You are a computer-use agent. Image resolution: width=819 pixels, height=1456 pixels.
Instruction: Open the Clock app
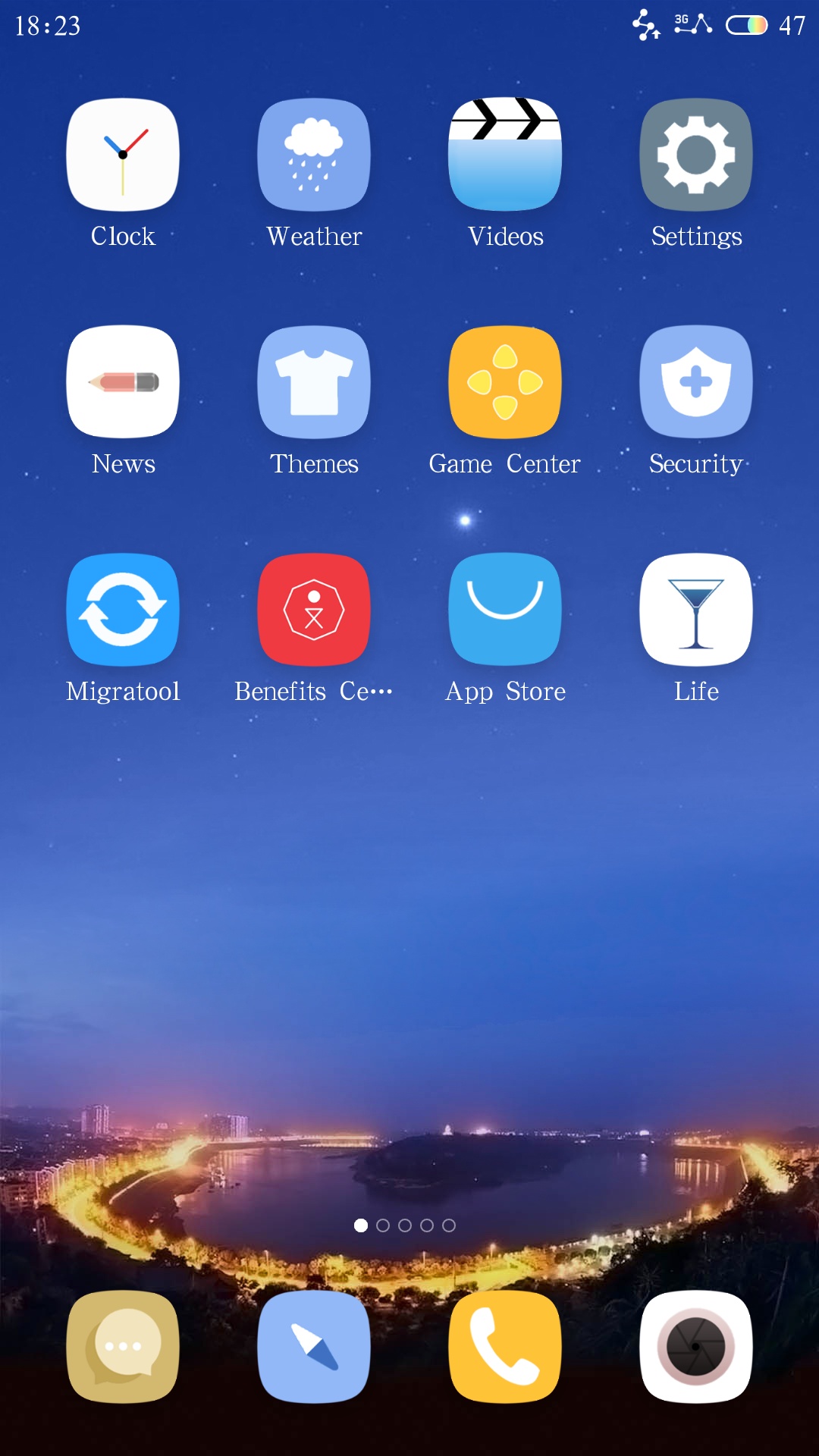tap(123, 155)
